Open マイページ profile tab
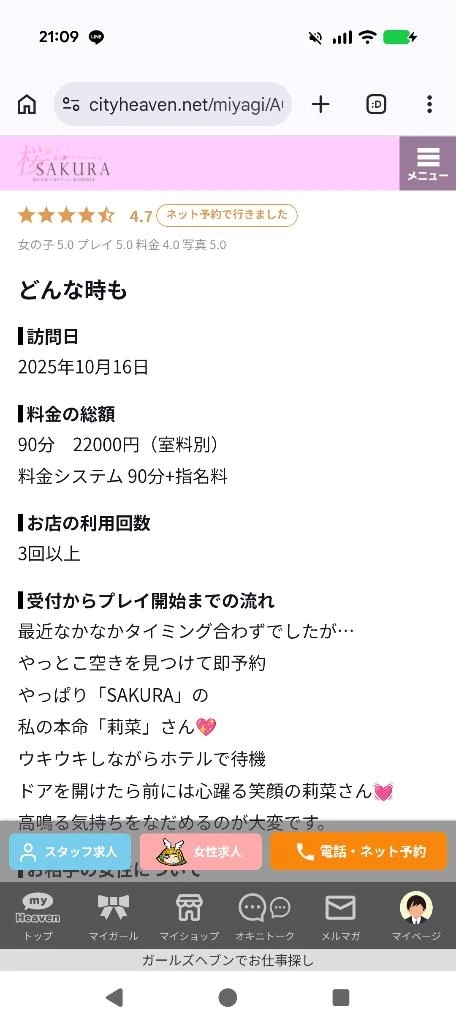The height and width of the screenshot is (1024, 456). 416,916
